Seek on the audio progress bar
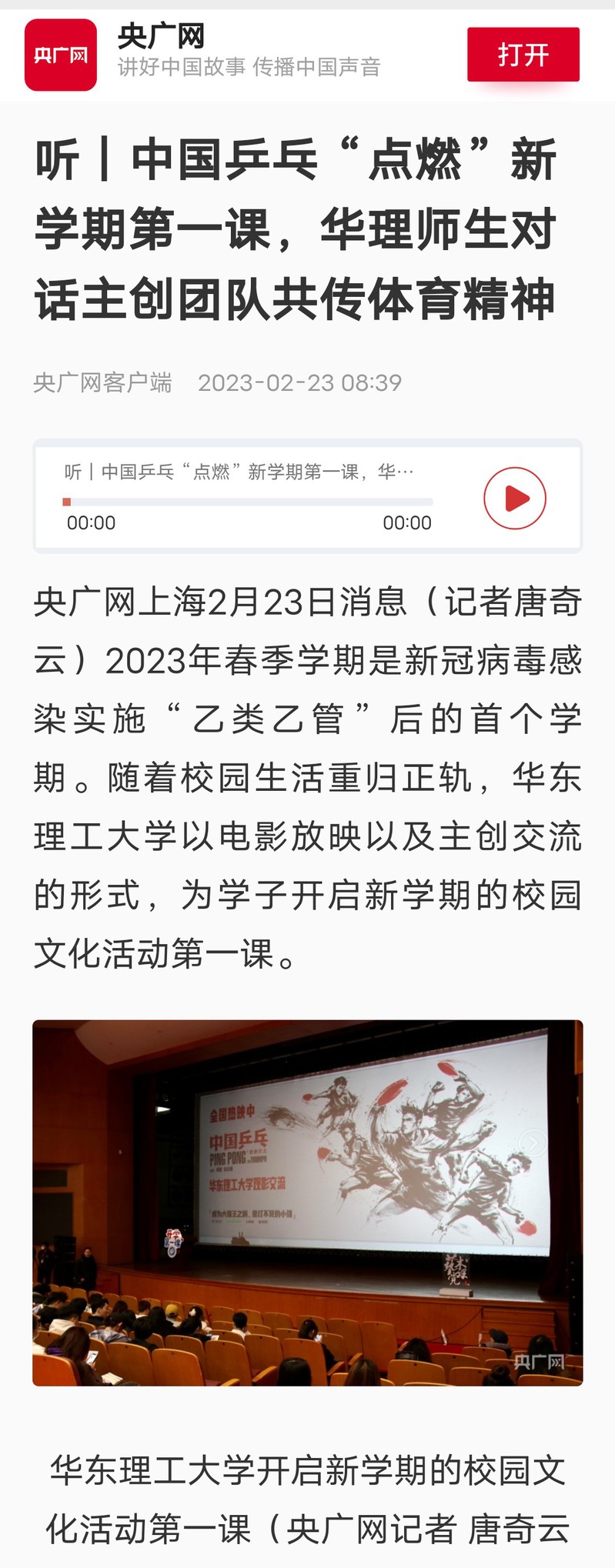Screen dimensions: 615x1568 tap(248, 502)
